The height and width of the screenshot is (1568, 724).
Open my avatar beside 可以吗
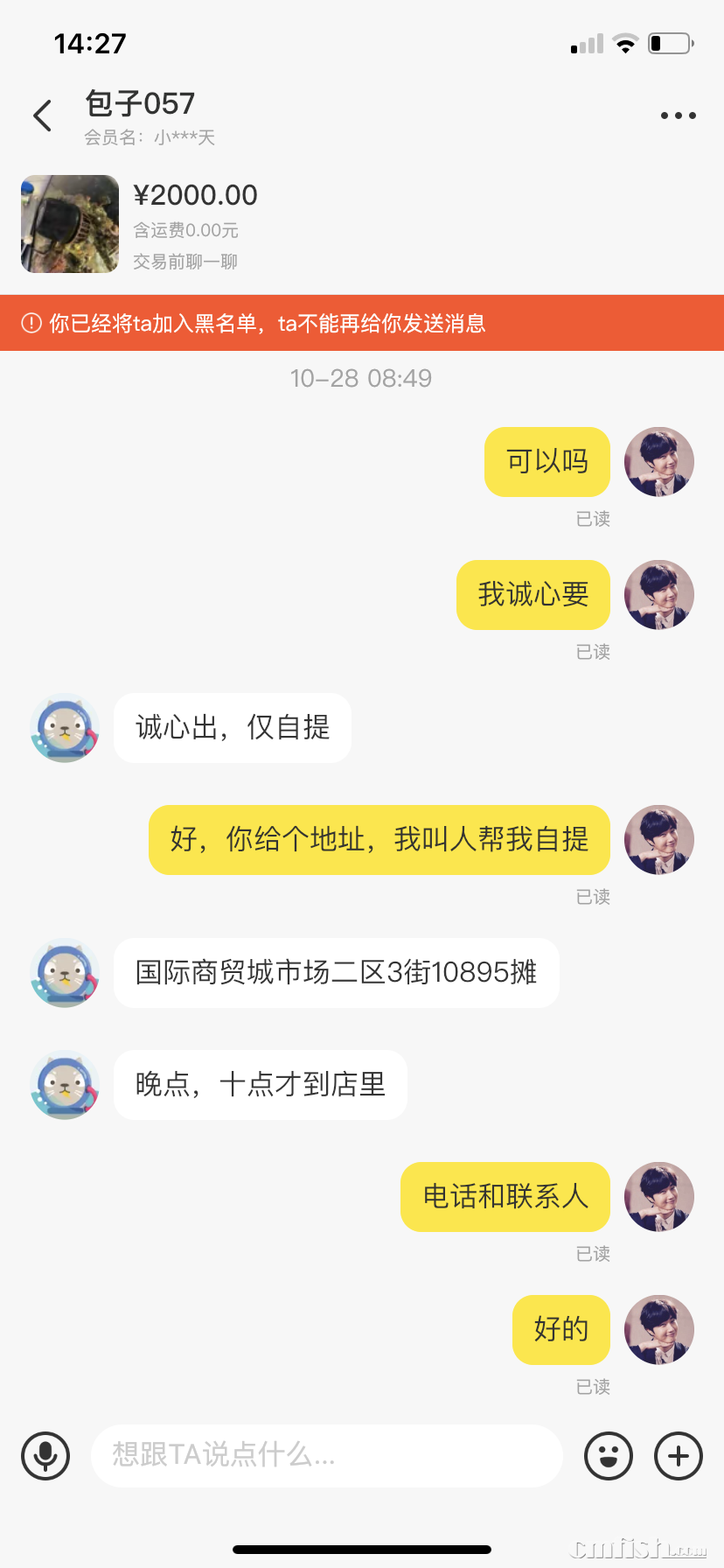click(x=659, y=462)
